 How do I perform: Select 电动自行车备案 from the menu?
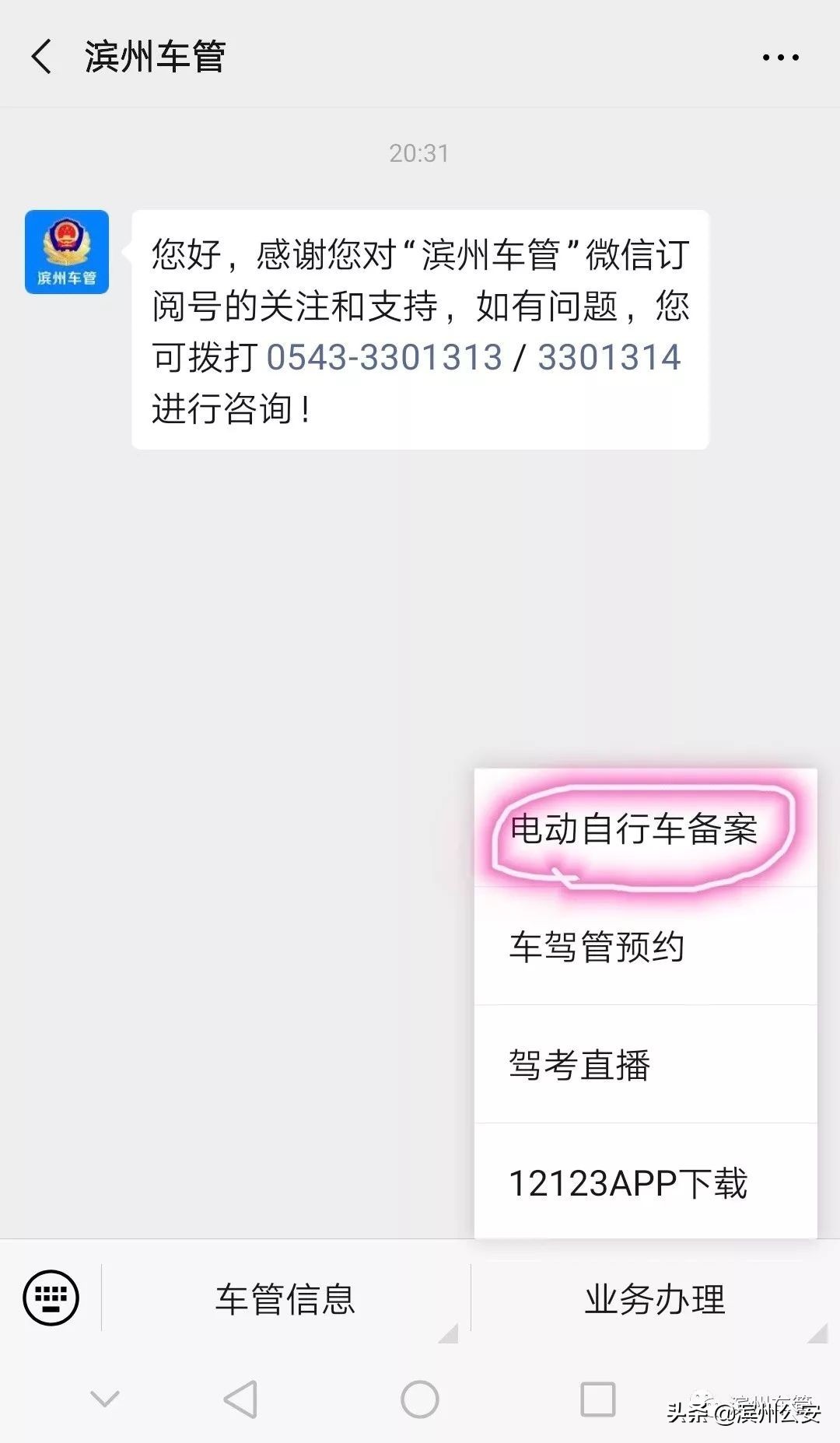coord(634,828)
